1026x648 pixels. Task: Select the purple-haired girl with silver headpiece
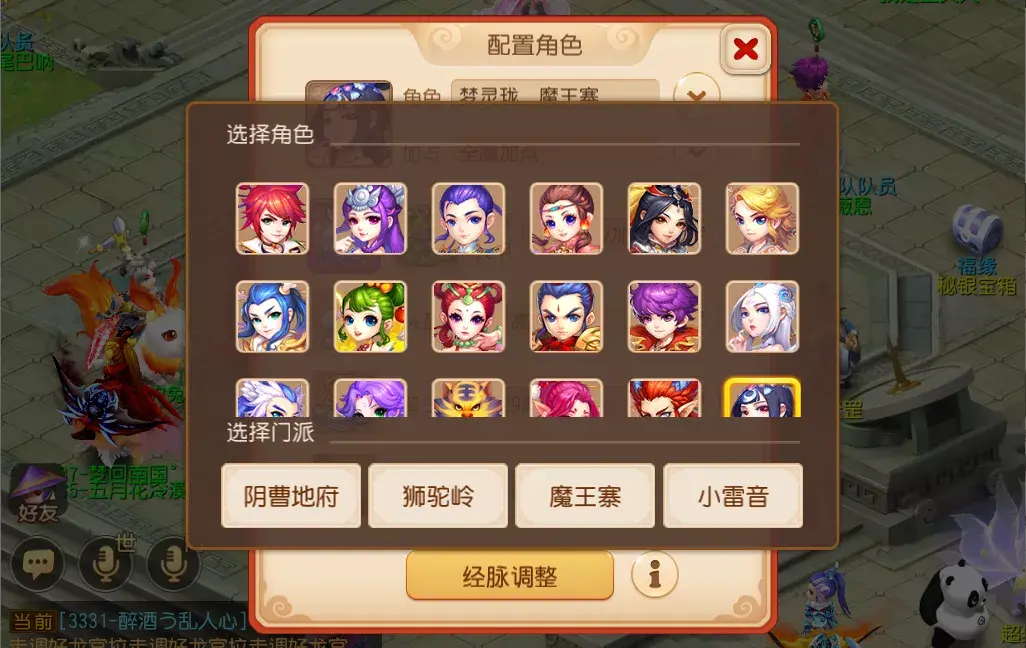coord(370,218)
